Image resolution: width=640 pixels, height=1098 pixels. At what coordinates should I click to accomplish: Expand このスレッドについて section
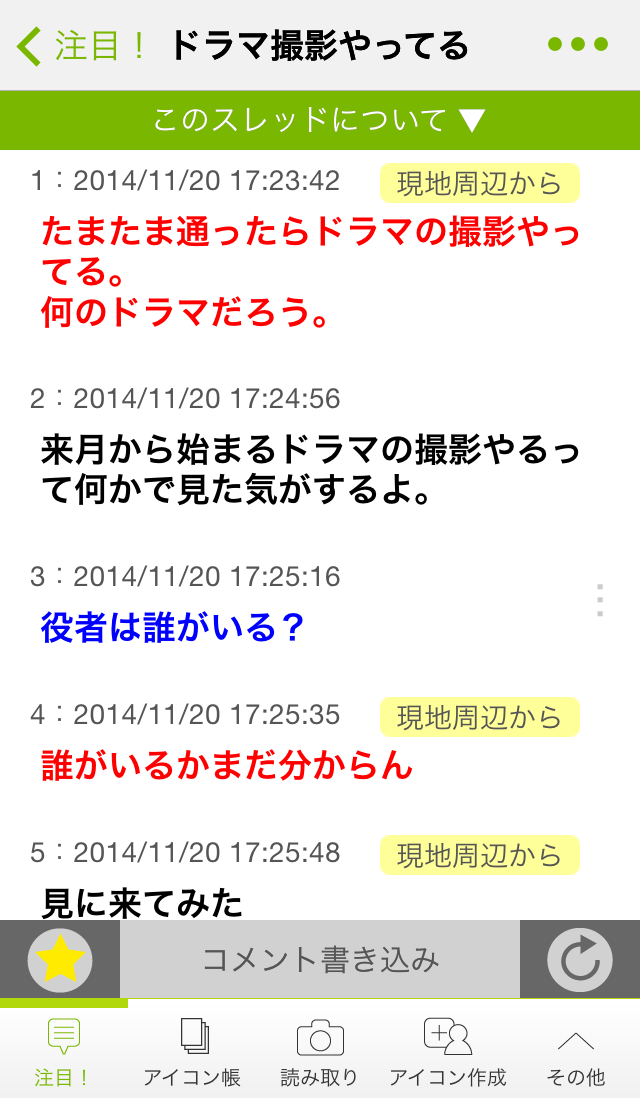point(320,120)
